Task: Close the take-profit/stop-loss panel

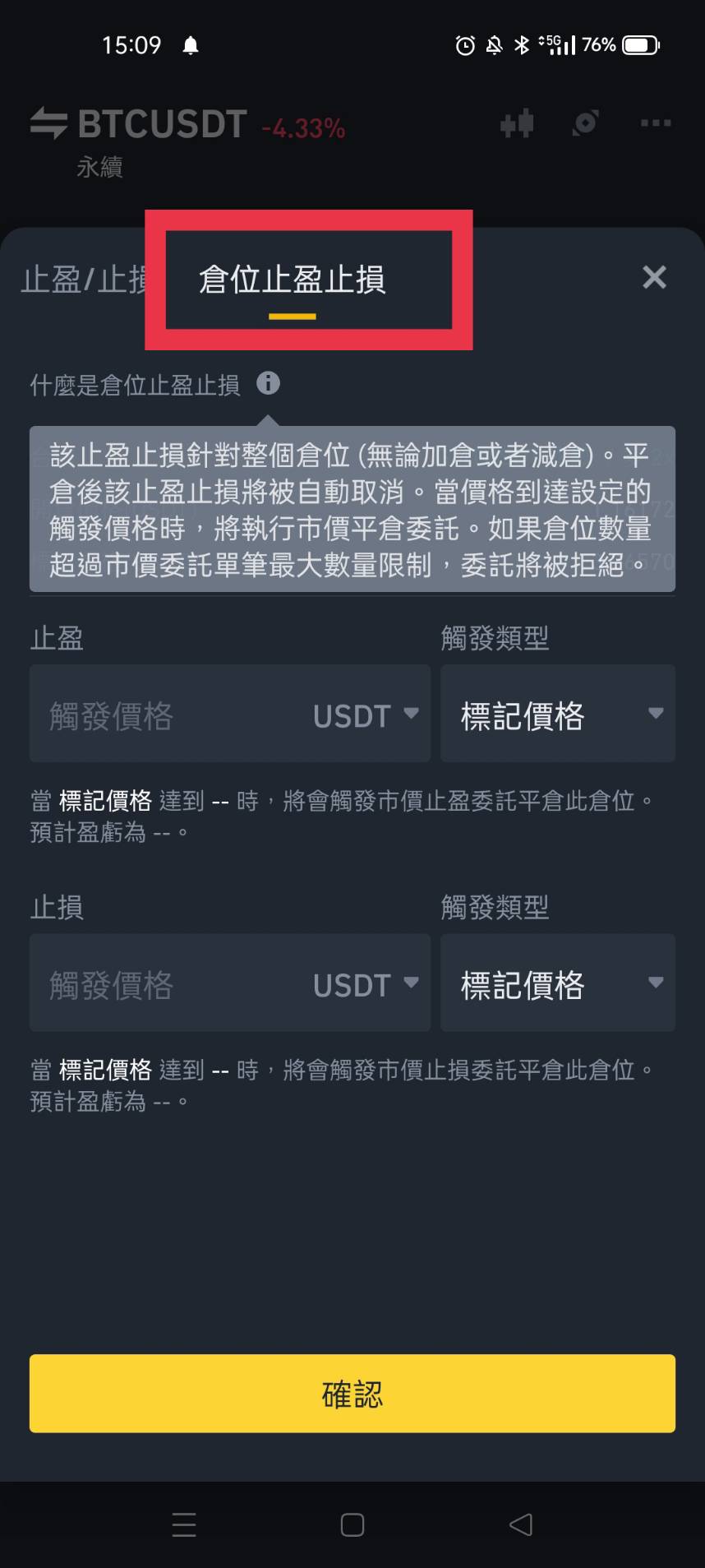Action: [x=654, y=277]
